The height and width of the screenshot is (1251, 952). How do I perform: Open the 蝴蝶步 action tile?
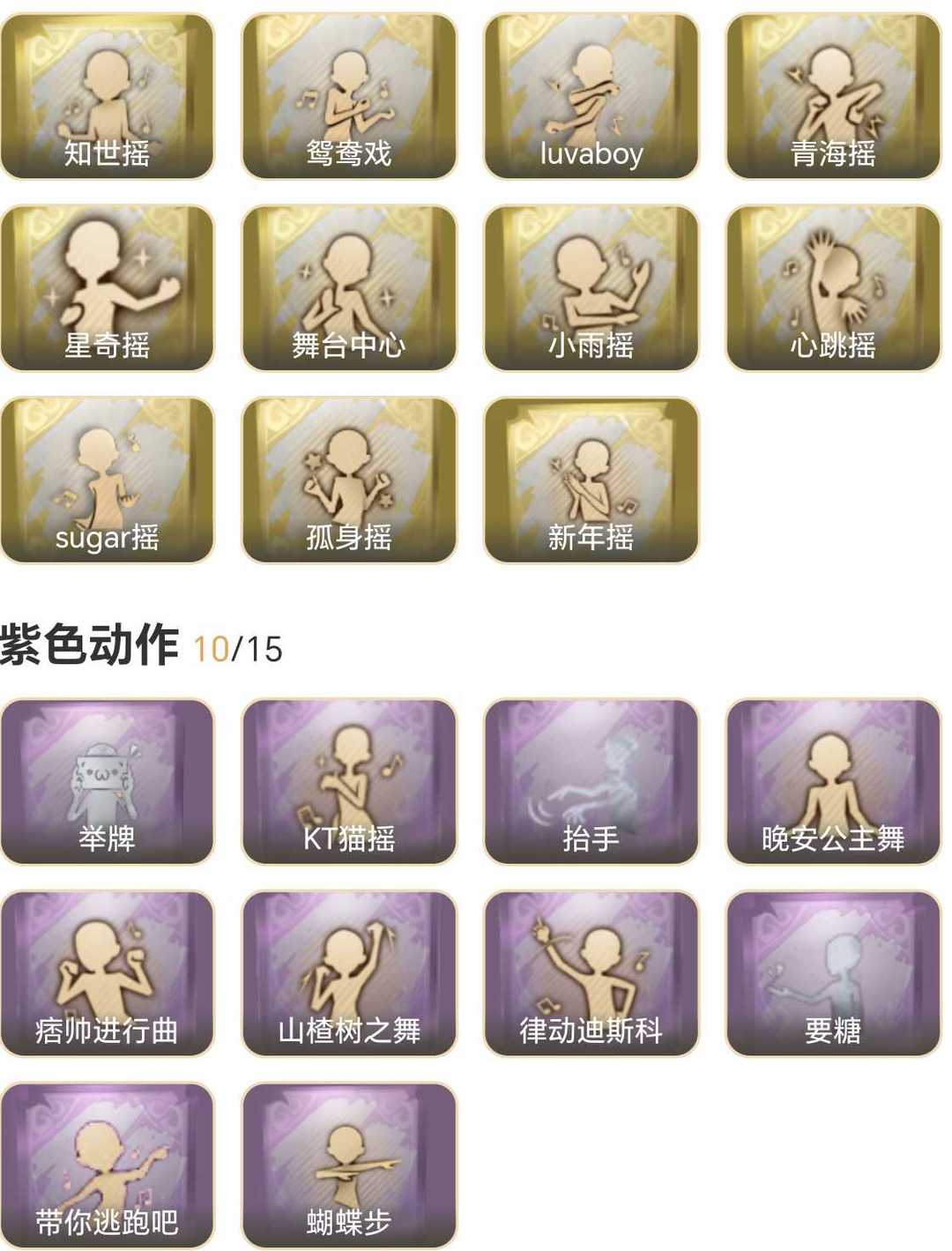(349, 1166)
